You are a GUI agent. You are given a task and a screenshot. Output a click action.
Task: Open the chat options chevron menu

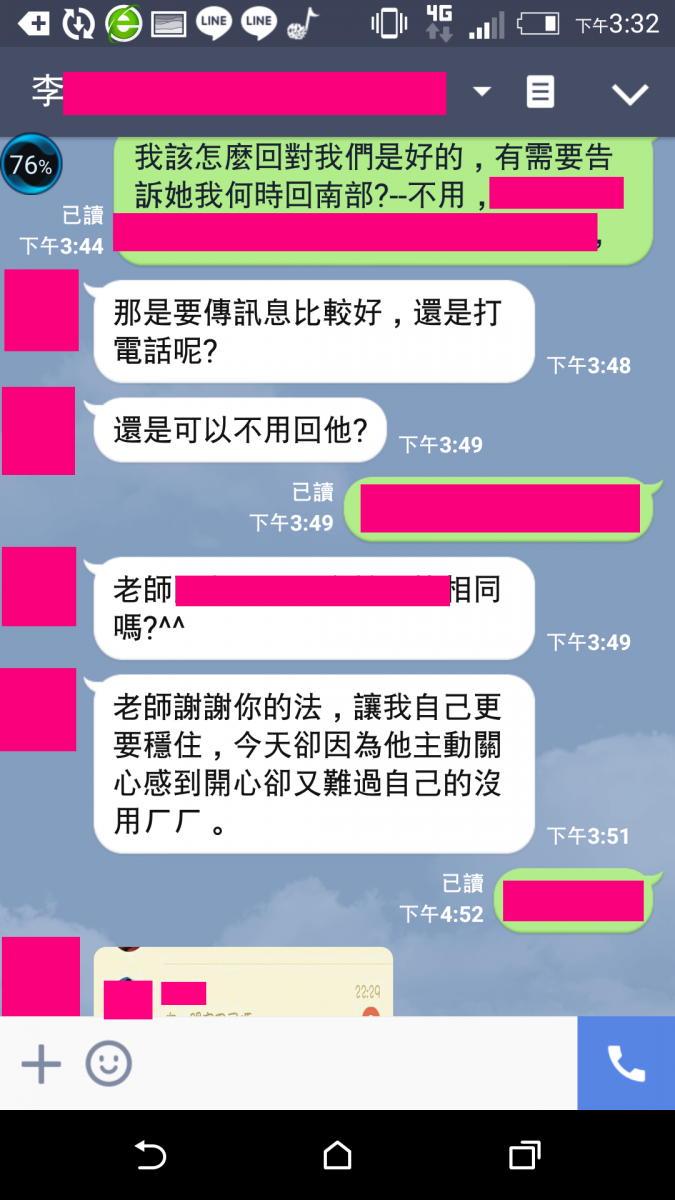(630, 94)
